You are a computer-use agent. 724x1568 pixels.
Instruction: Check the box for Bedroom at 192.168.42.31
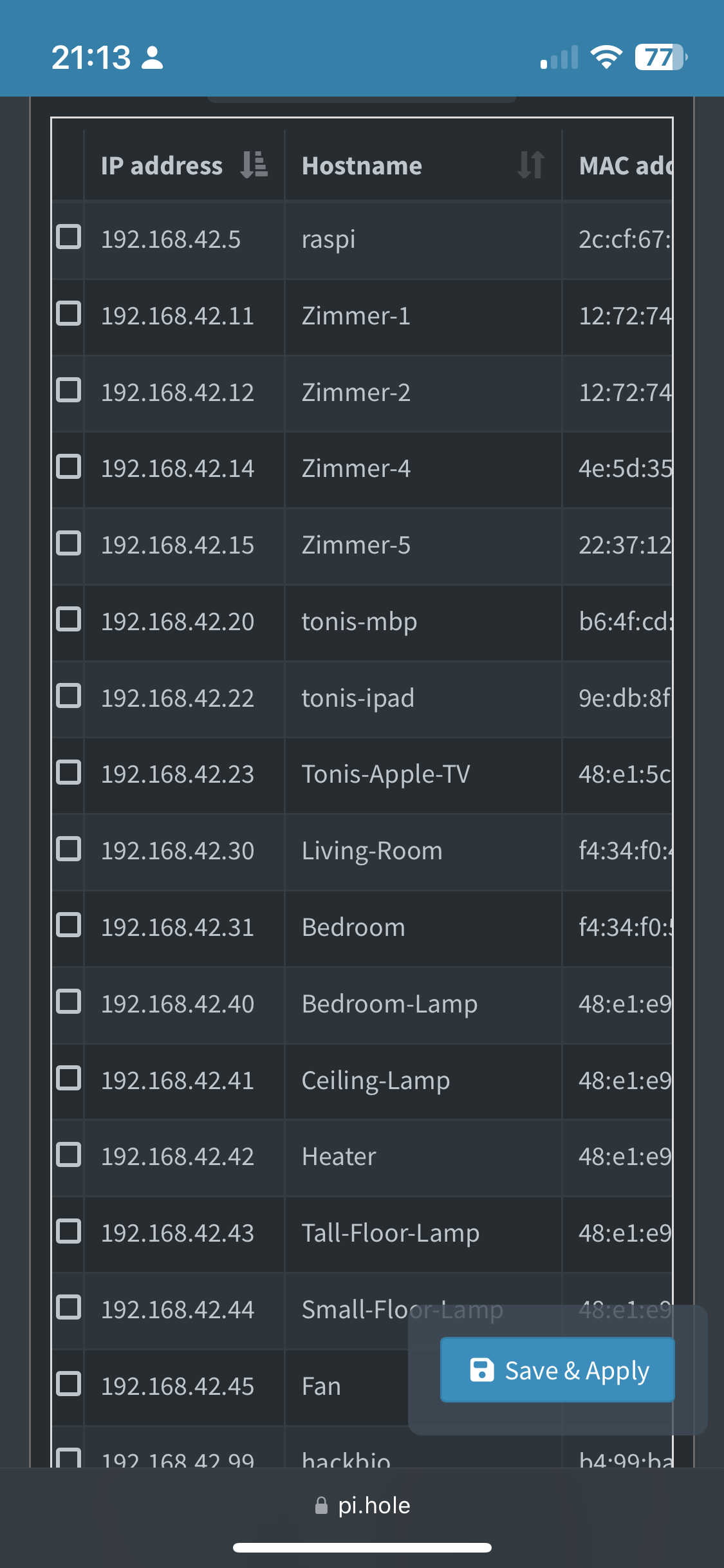point(68,925)
